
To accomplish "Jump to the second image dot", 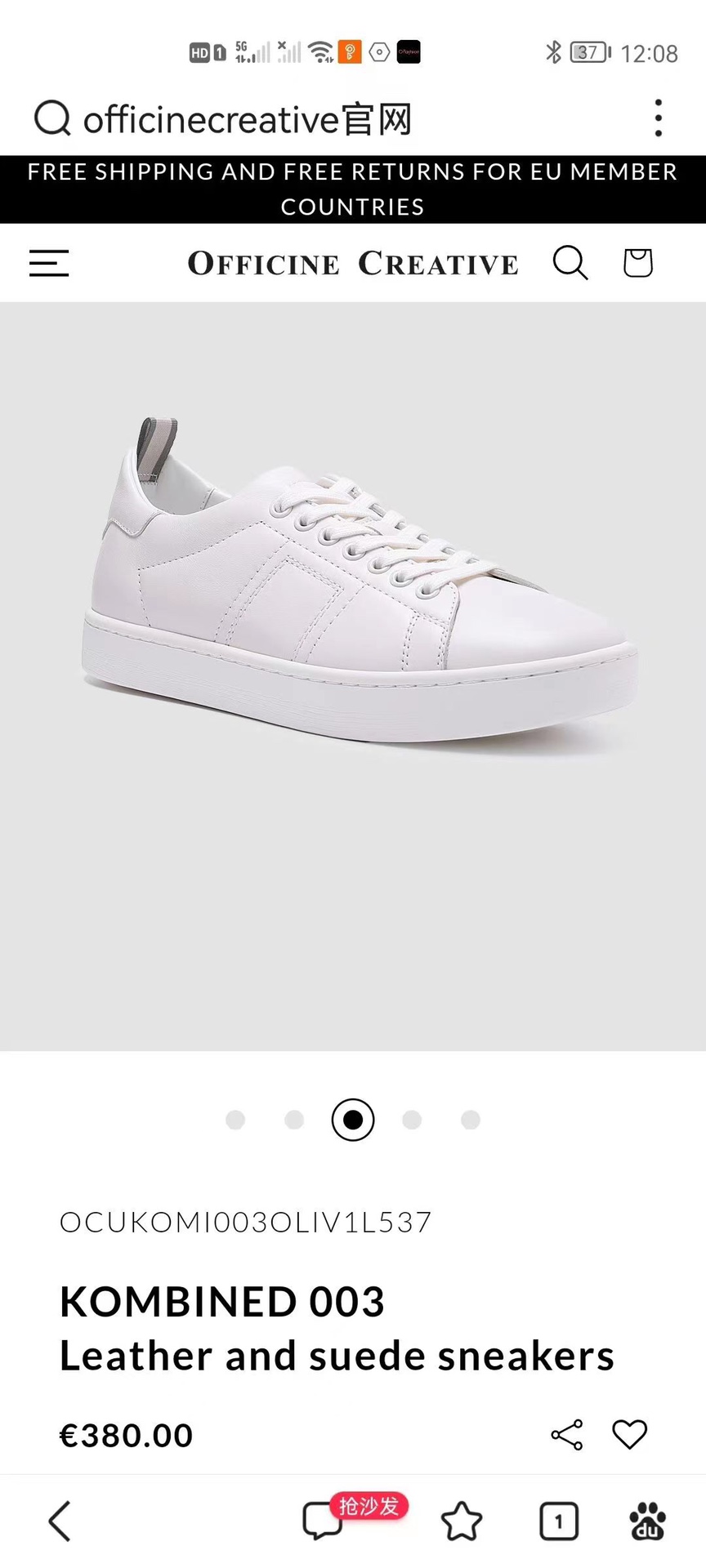I will tap(294, 1120).
